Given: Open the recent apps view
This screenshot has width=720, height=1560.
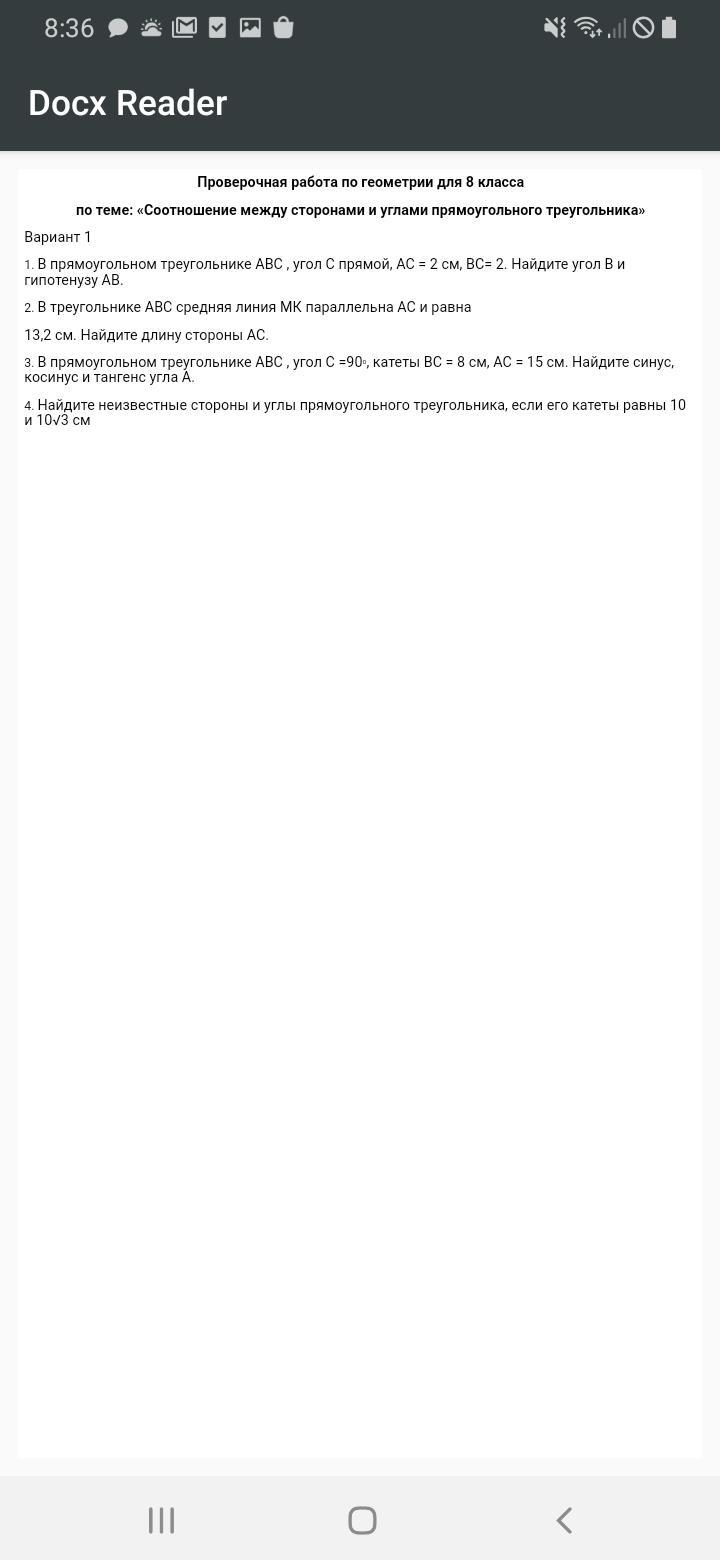Looking at the screenshot, I should [x=161, y=1520].
